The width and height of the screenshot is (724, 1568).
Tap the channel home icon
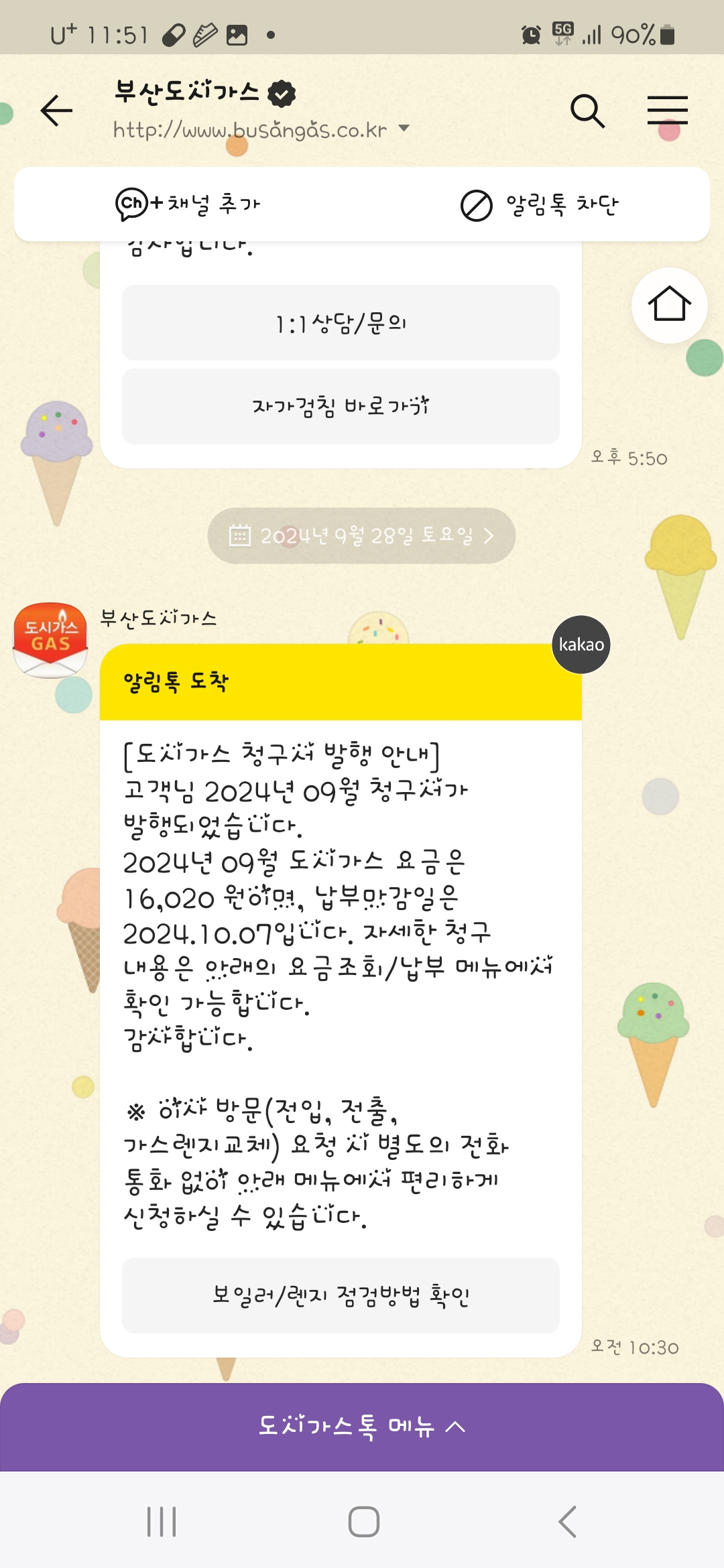click(669, 305)
